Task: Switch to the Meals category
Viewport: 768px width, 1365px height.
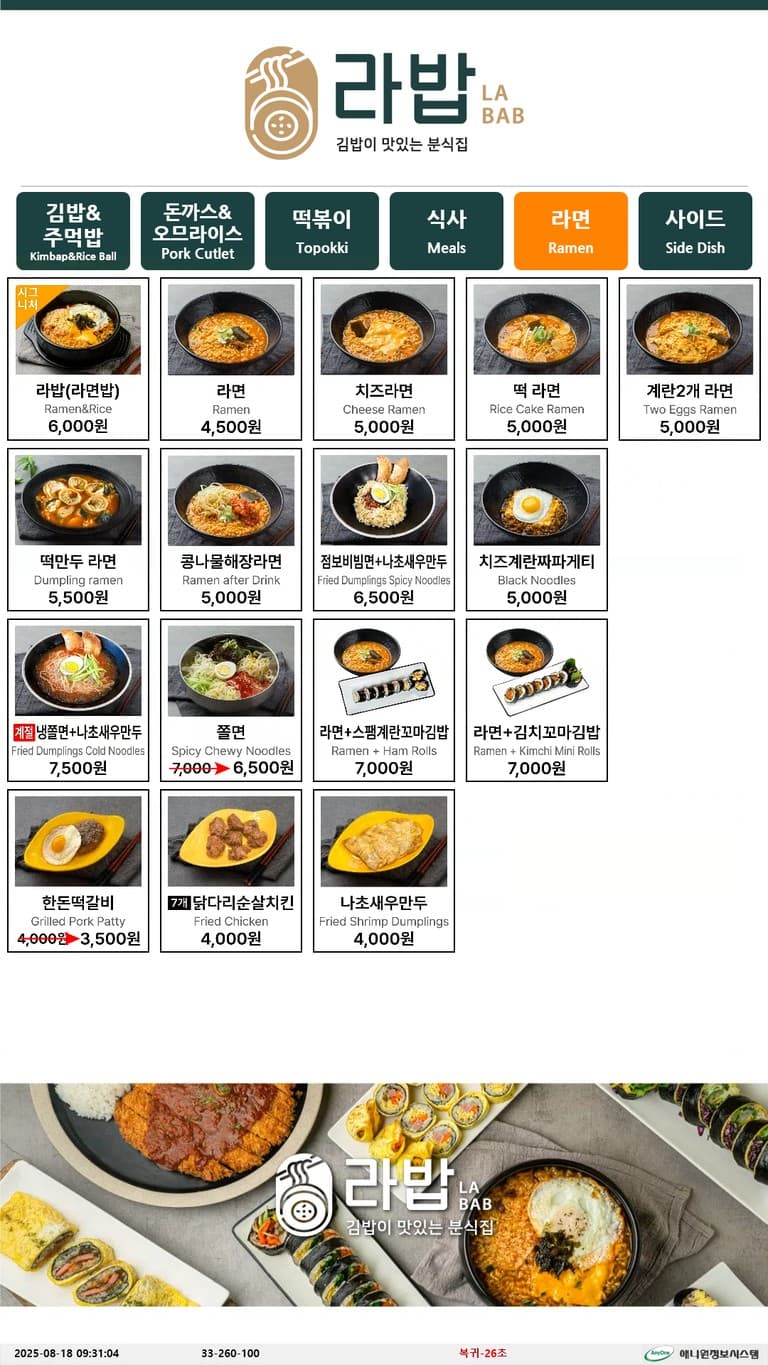Action: pyautogui.click(x=445, y=231)
